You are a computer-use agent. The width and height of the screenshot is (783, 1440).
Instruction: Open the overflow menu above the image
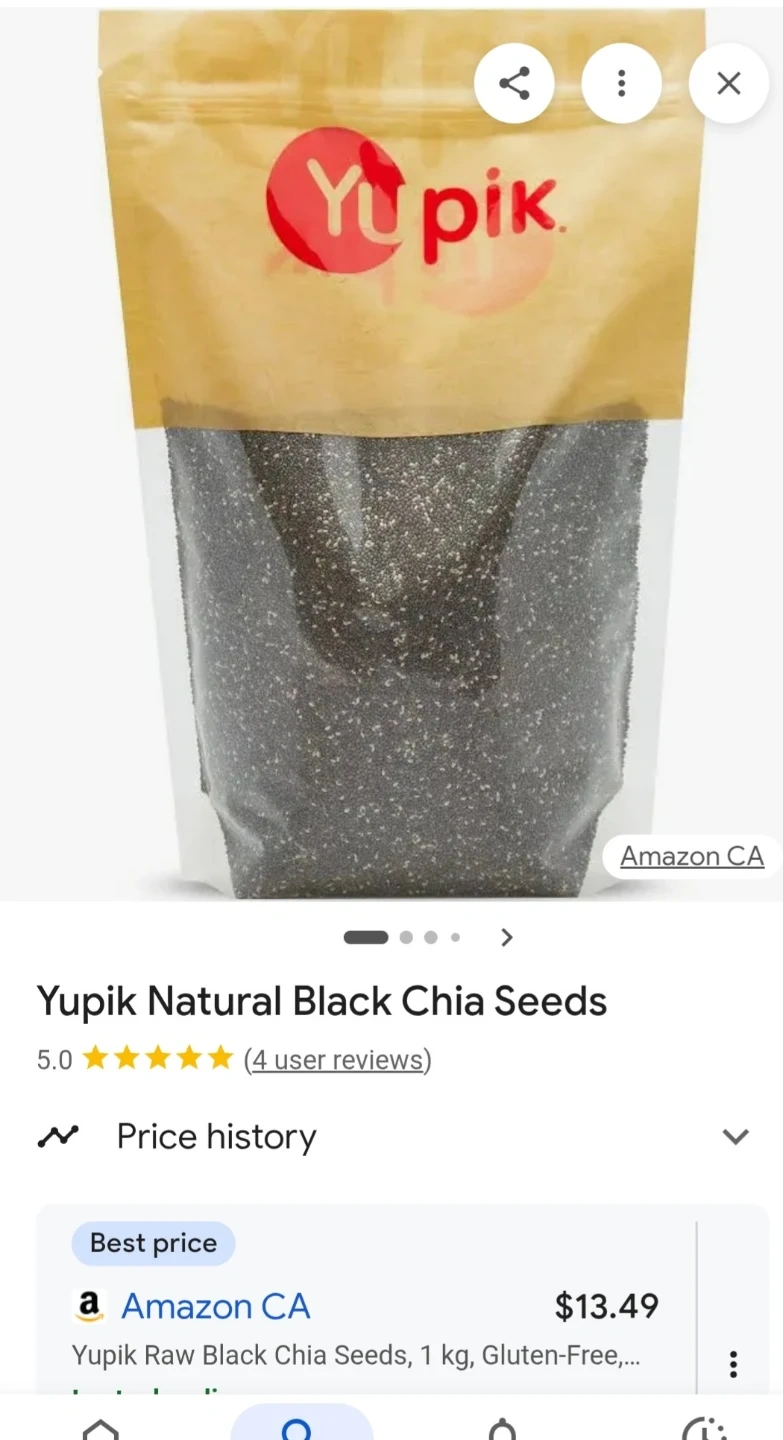tap(621, 83)
